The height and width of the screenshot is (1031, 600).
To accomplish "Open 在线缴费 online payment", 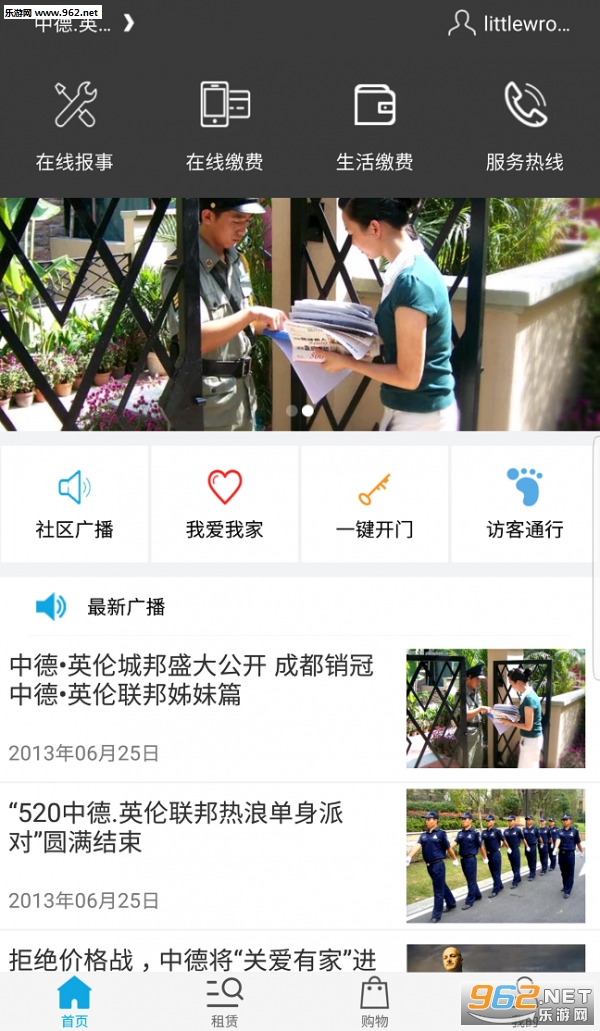I will (x=225, y=126).
